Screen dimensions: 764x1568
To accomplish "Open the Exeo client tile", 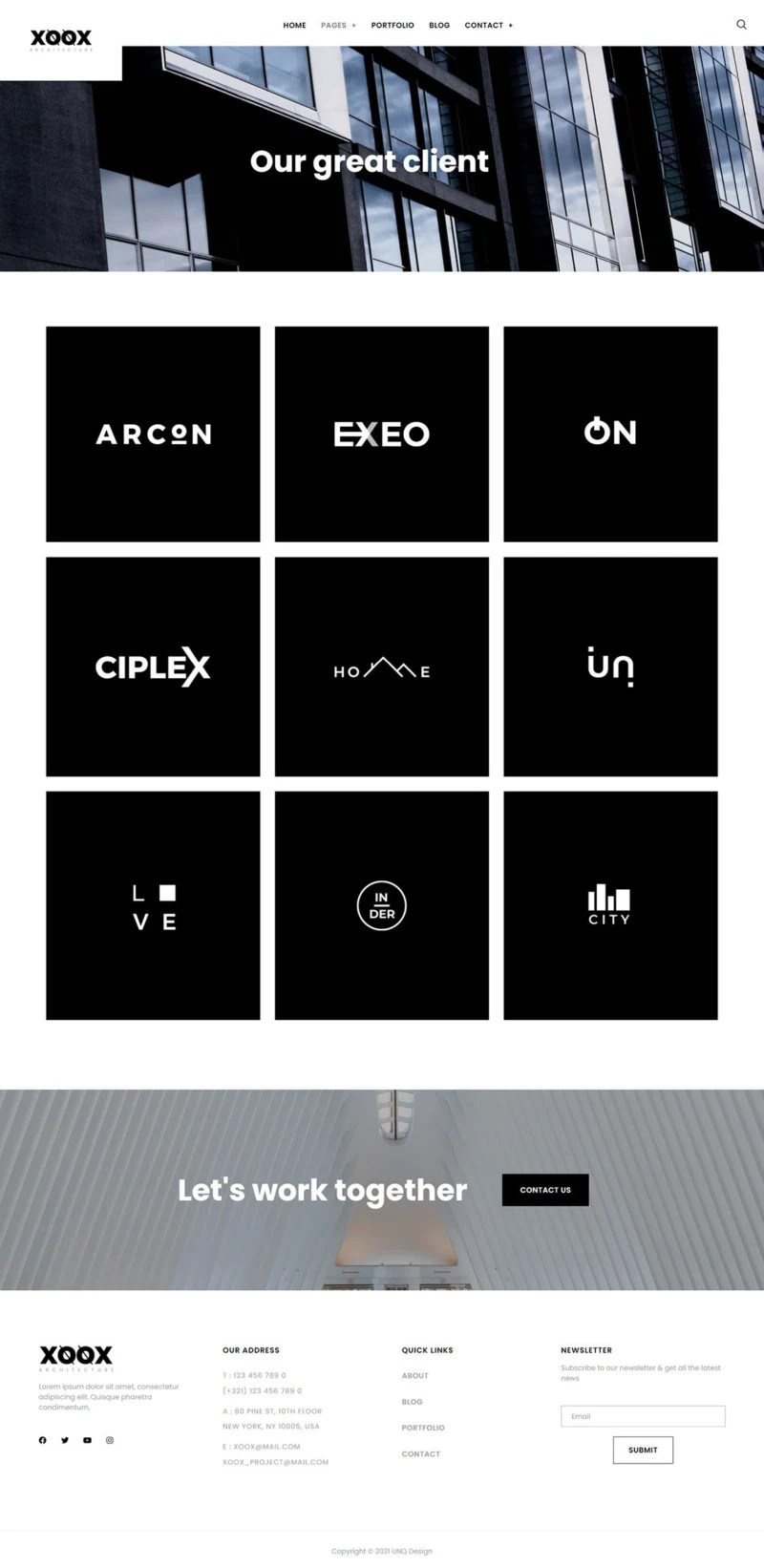I will click(x=382, y=434).
